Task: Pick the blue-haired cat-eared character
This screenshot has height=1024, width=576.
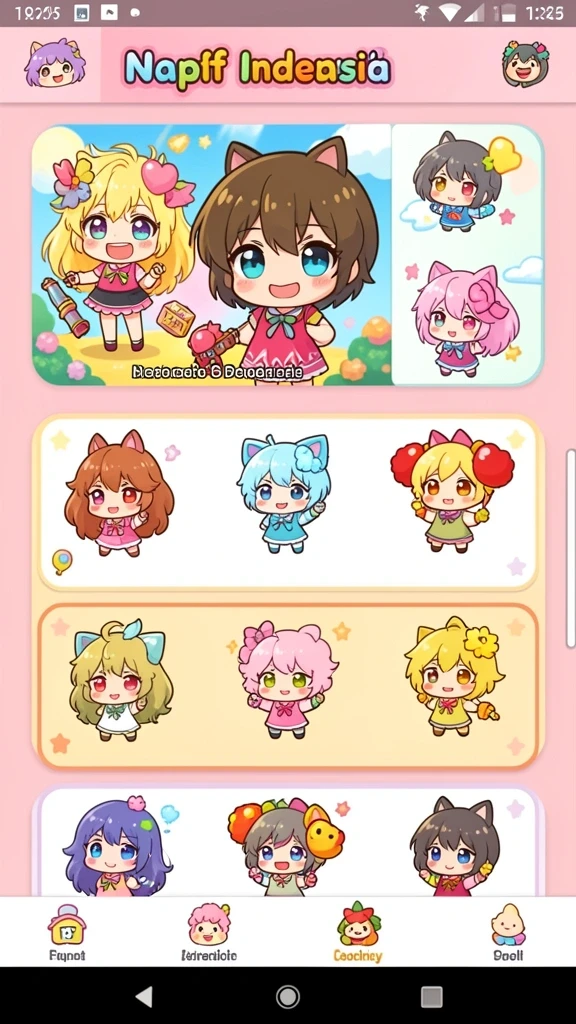Action: pos(283,494)
